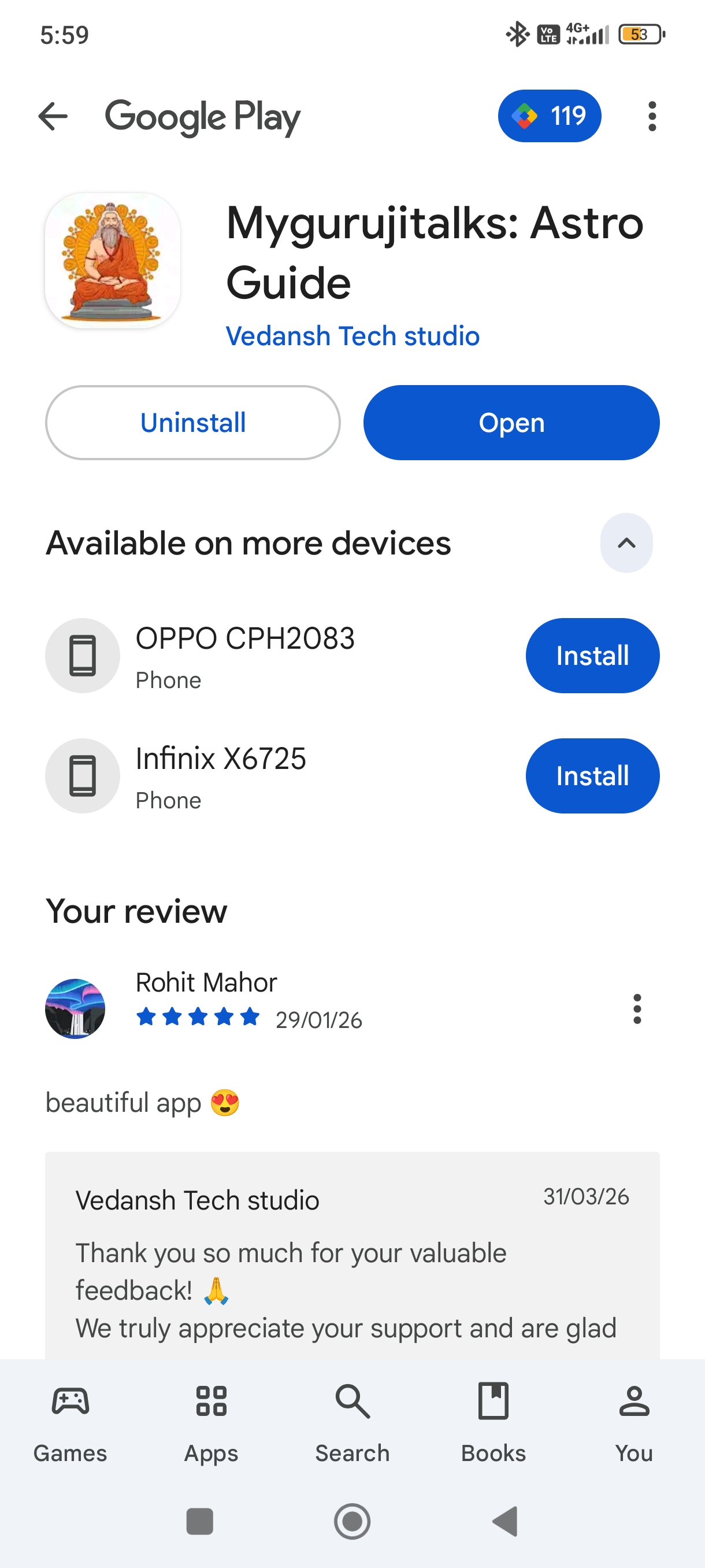The image size is (705, 1568).
Task: Open Vedansh Tech studio developer page
Action: tap(352, 336)
